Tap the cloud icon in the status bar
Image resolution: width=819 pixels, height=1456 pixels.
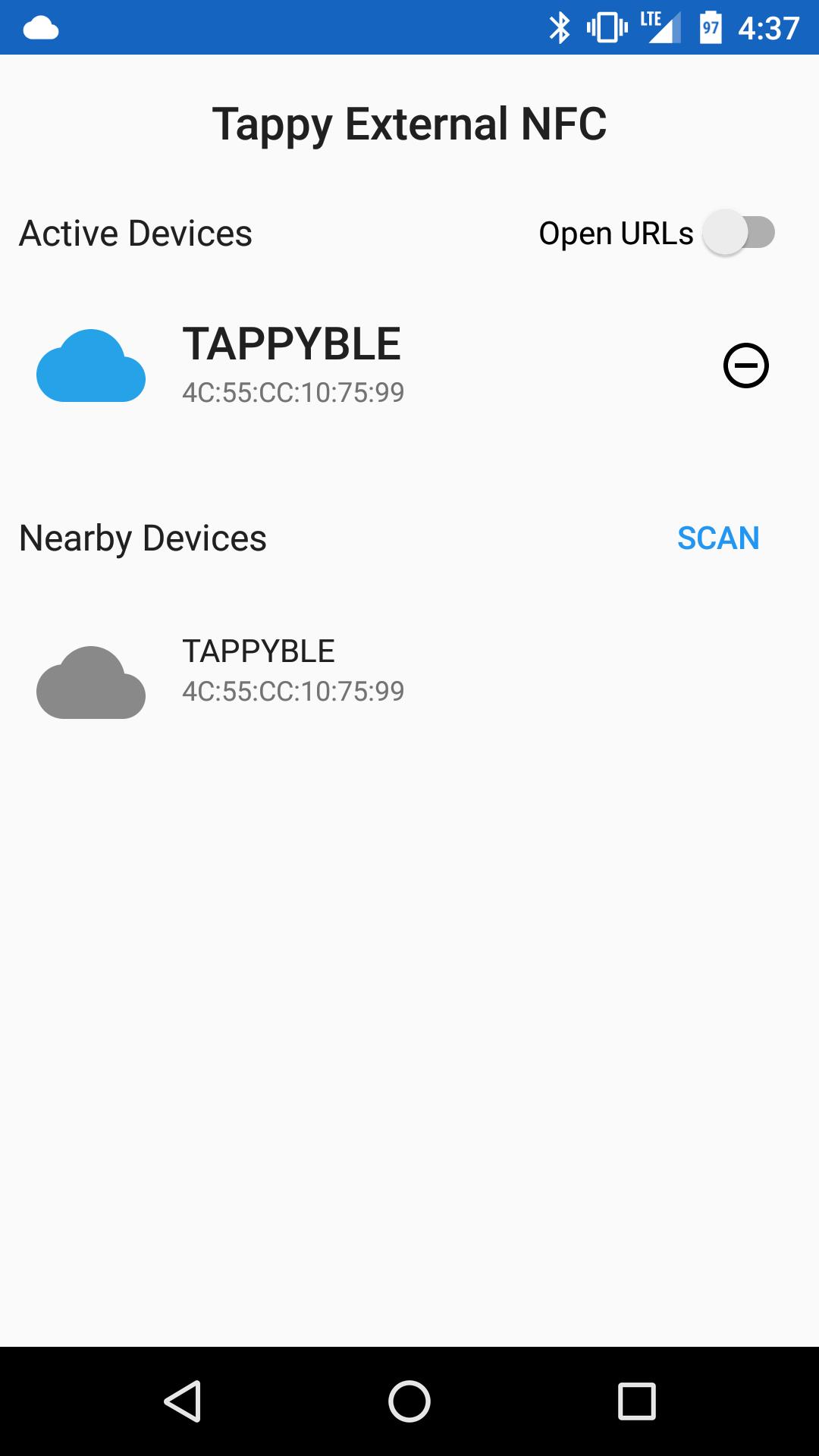point(39,27)
